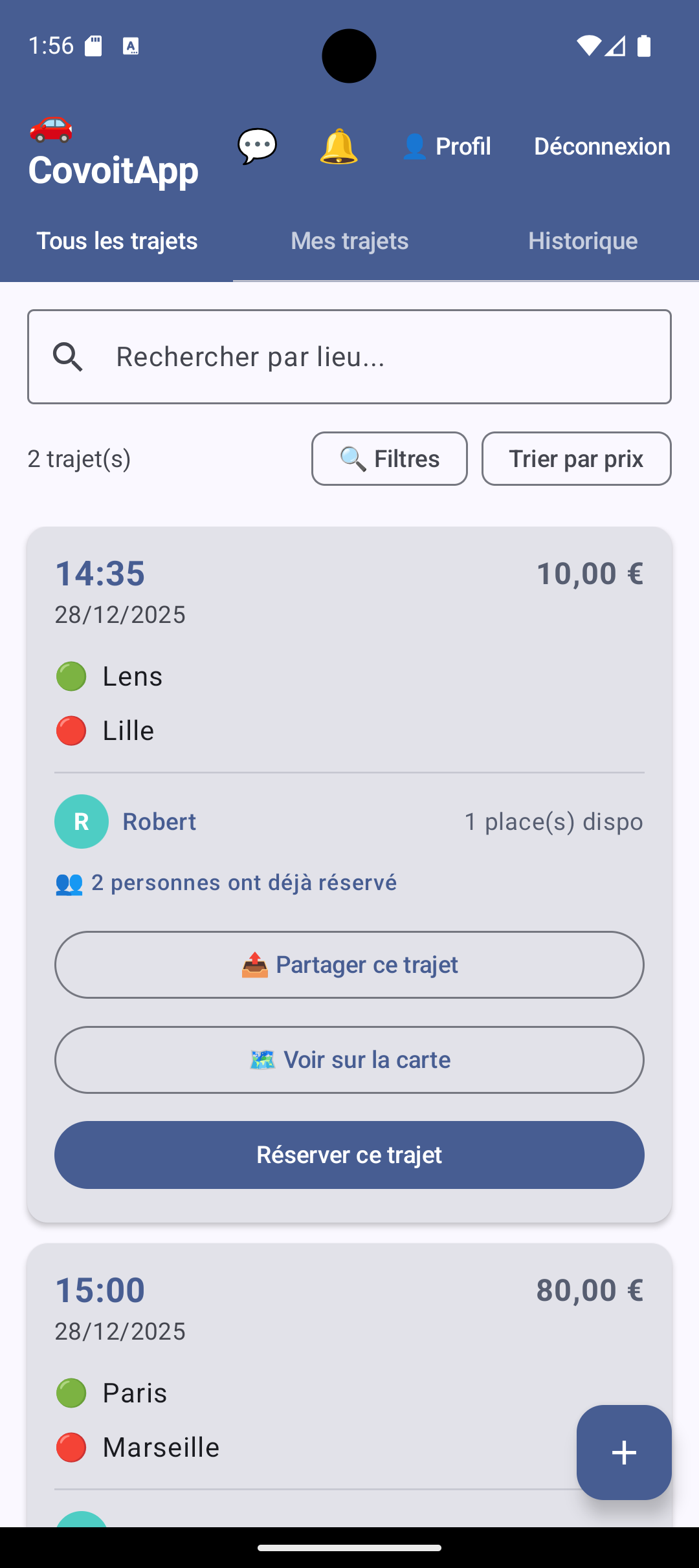The height and width of the screenshot is (1568, 699).
Task: Open the Profil icon
Action: coord(414,146)
